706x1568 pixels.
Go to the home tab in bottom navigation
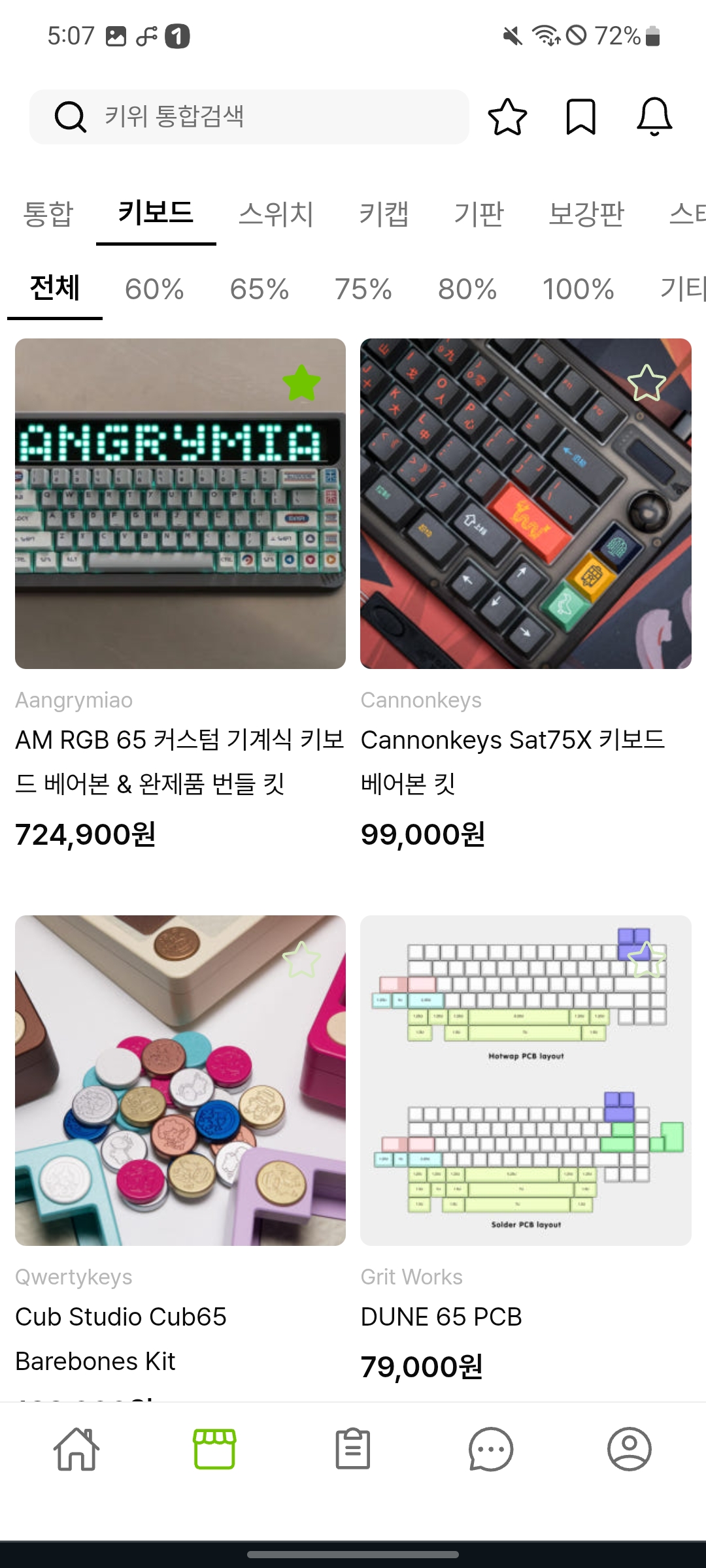[76, 1449]
